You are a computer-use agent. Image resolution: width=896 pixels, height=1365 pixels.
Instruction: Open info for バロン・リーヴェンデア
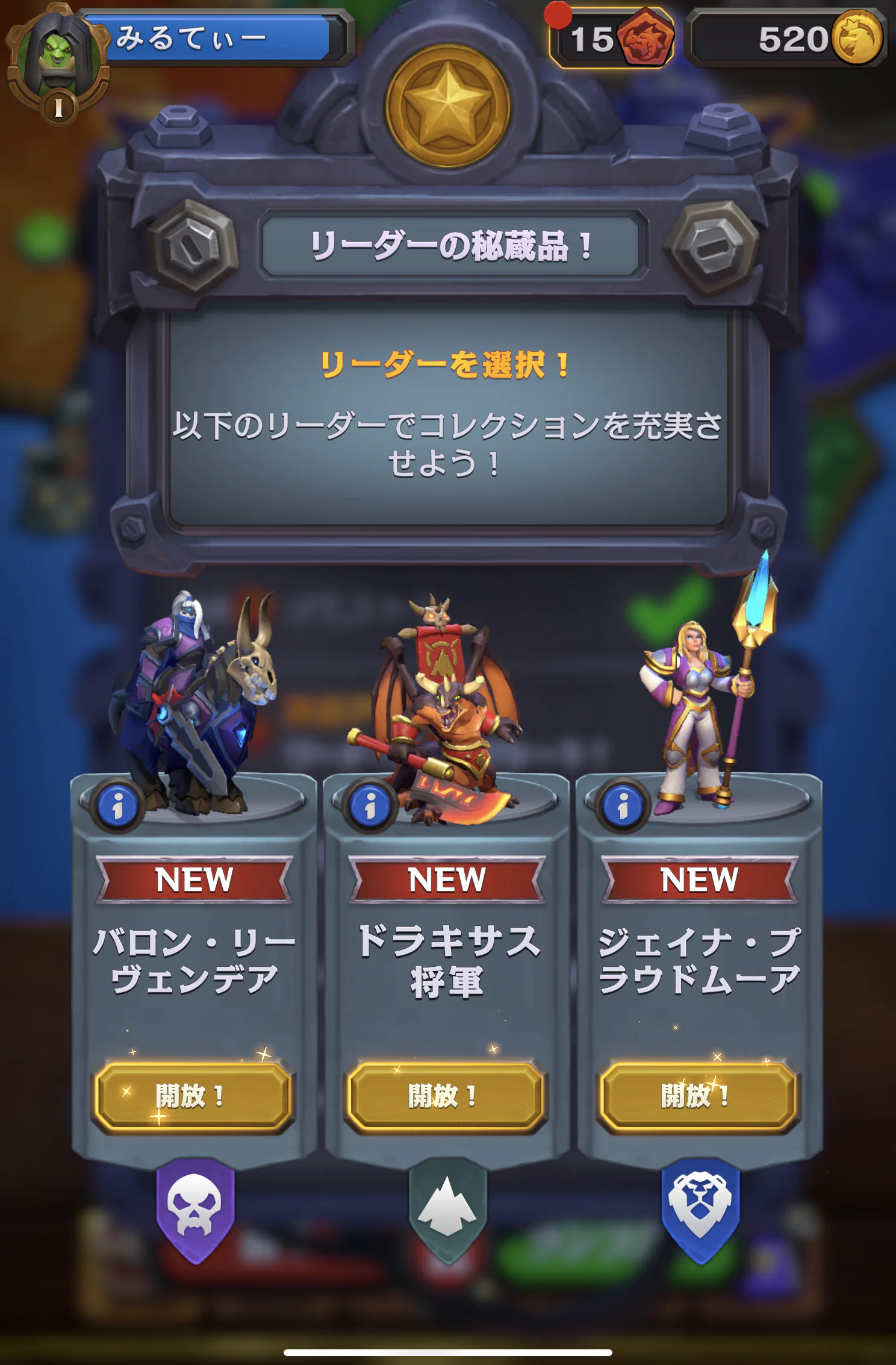(118, 805)
